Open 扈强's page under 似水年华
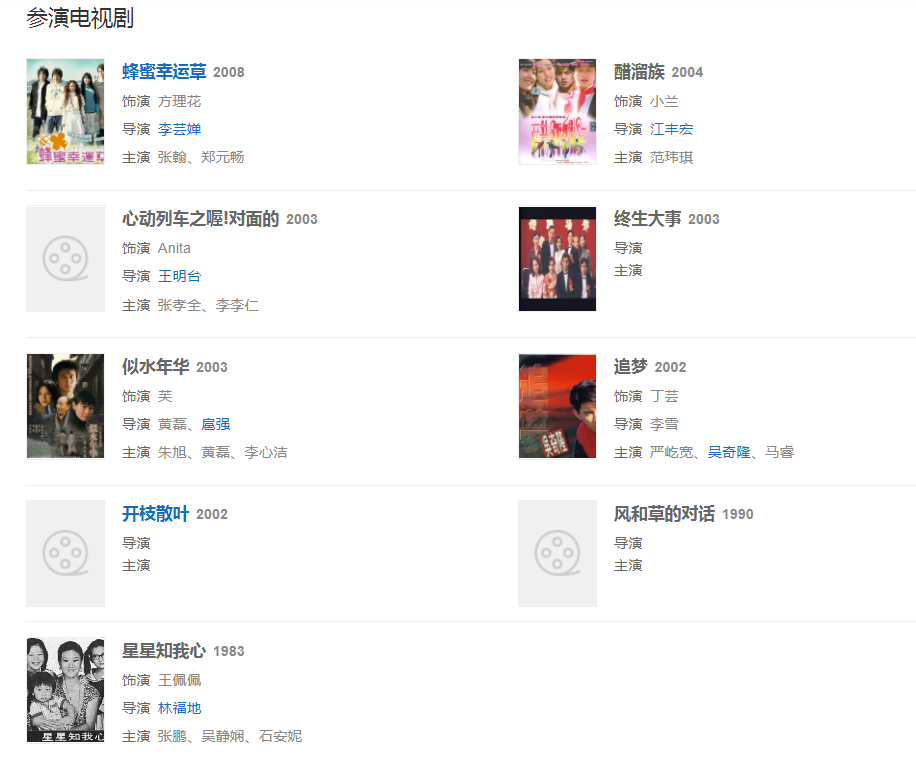916x769 pixels. click(215, 424)
